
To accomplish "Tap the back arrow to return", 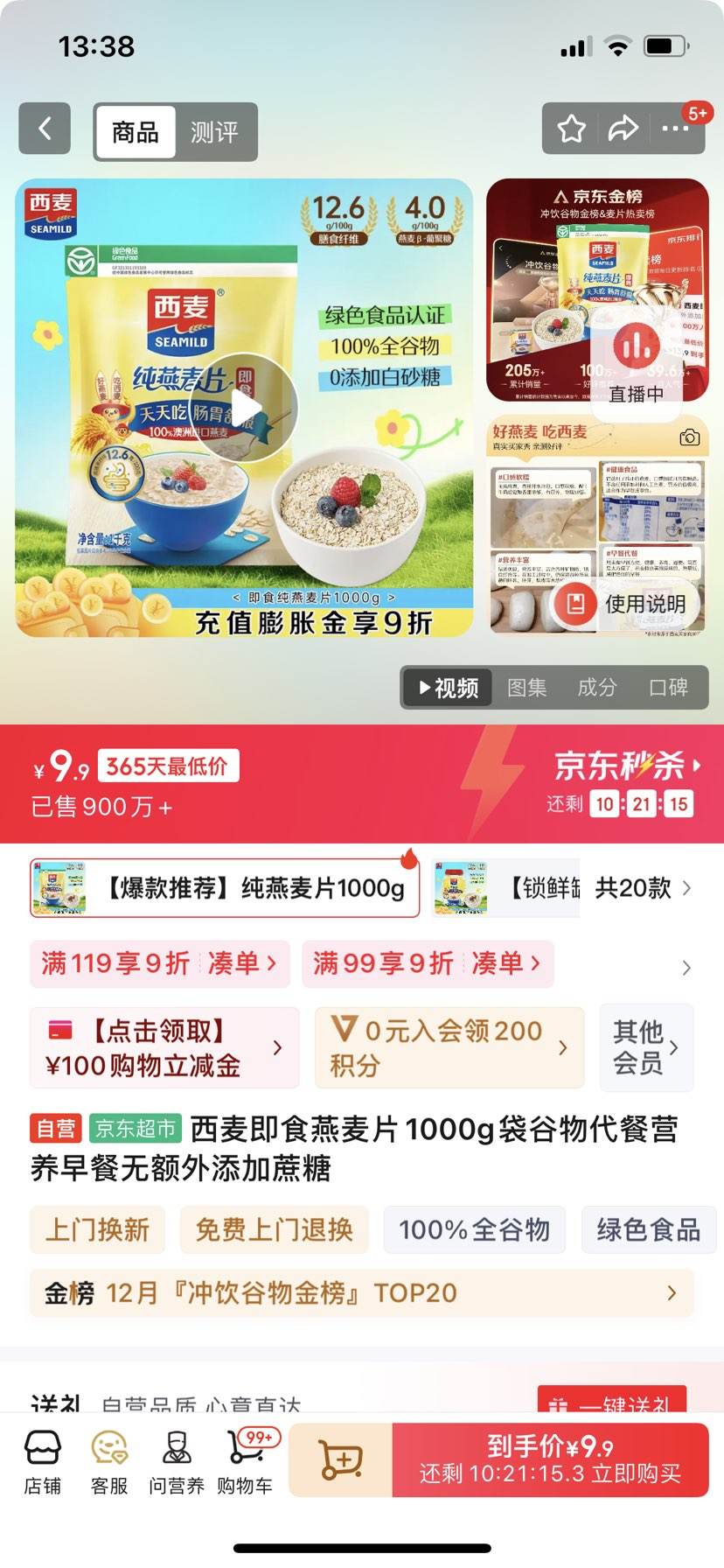I will tap(45, 129).
